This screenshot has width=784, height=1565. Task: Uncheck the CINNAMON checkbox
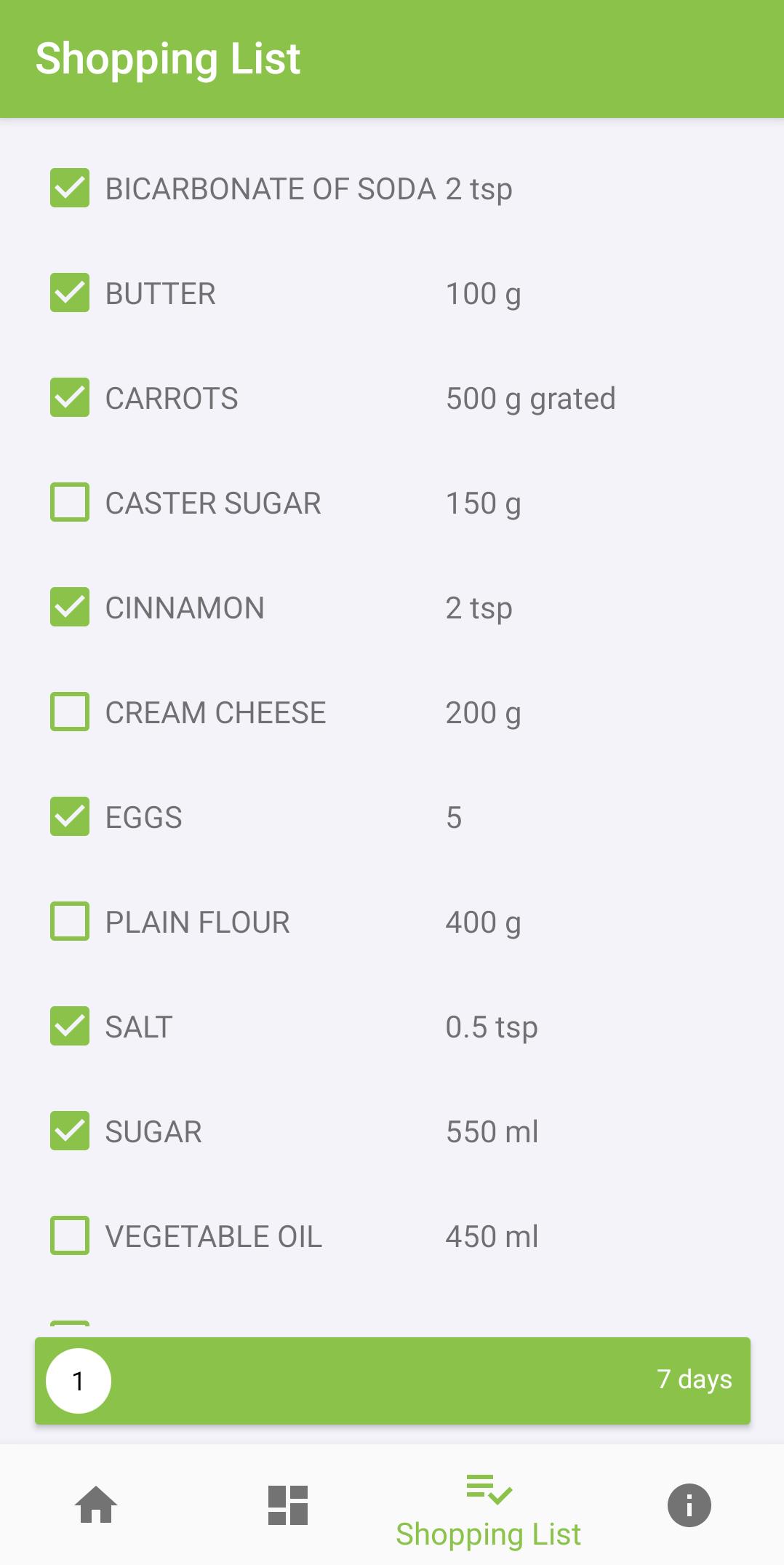point(70,607)
